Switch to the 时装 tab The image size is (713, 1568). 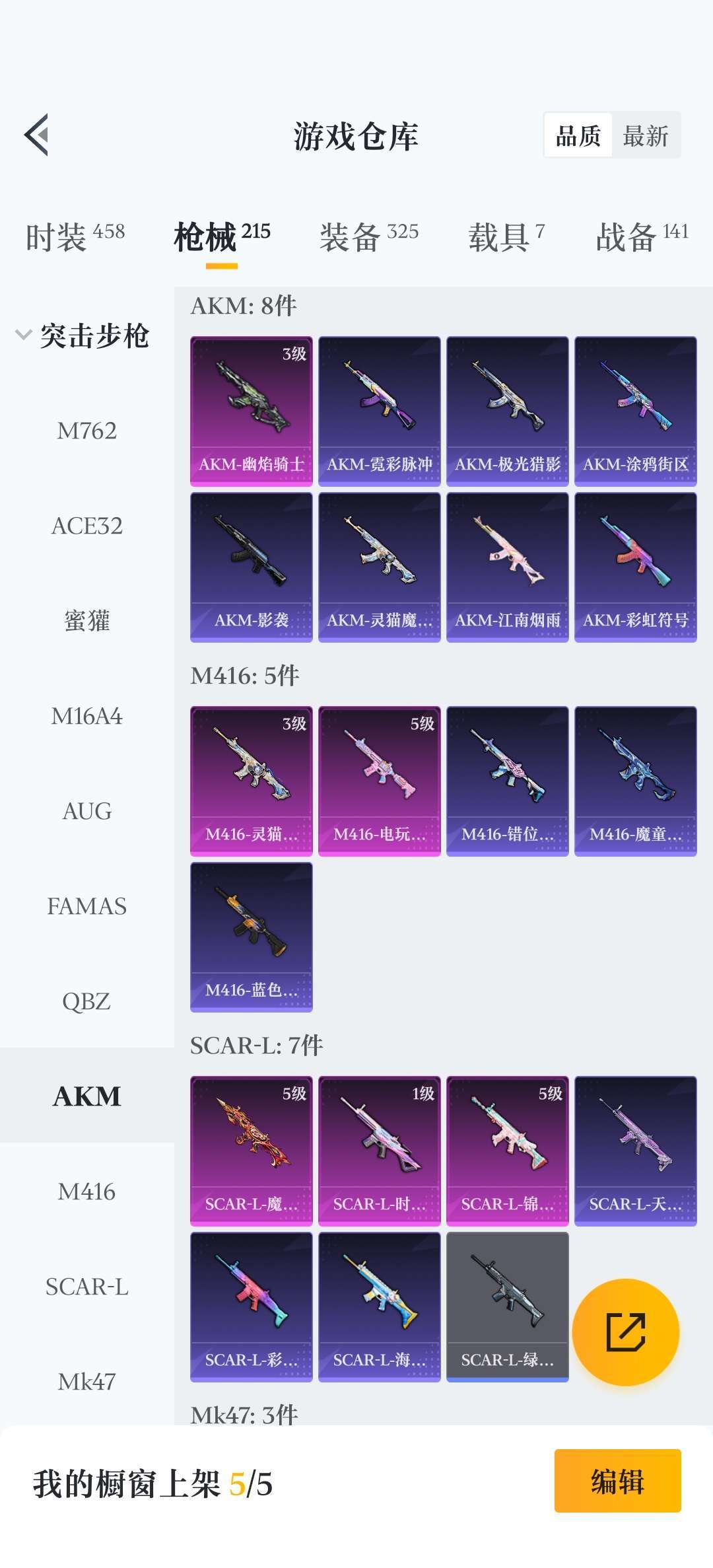pyautogui.click(x=75, y=236)
